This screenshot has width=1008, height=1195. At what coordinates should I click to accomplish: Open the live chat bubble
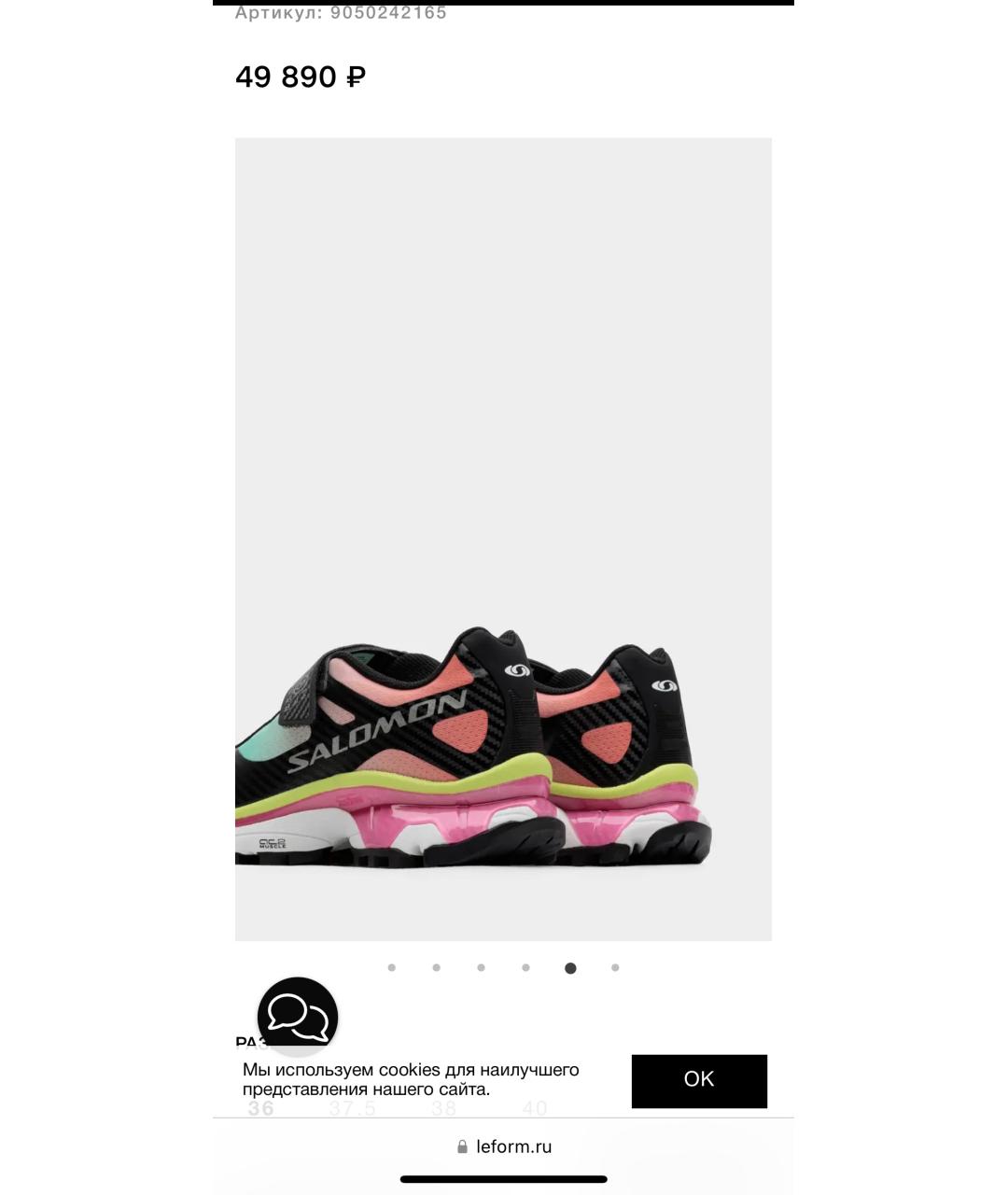pyautogui.click(x=298, y=1017)
